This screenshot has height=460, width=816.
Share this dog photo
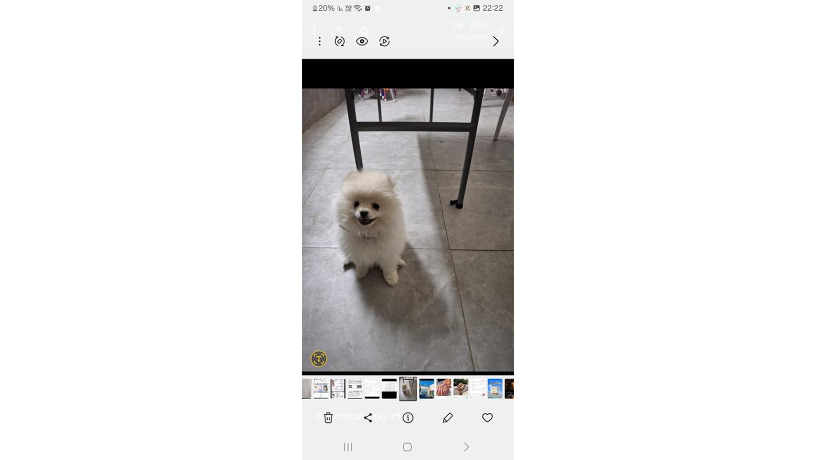click(368, 417)
